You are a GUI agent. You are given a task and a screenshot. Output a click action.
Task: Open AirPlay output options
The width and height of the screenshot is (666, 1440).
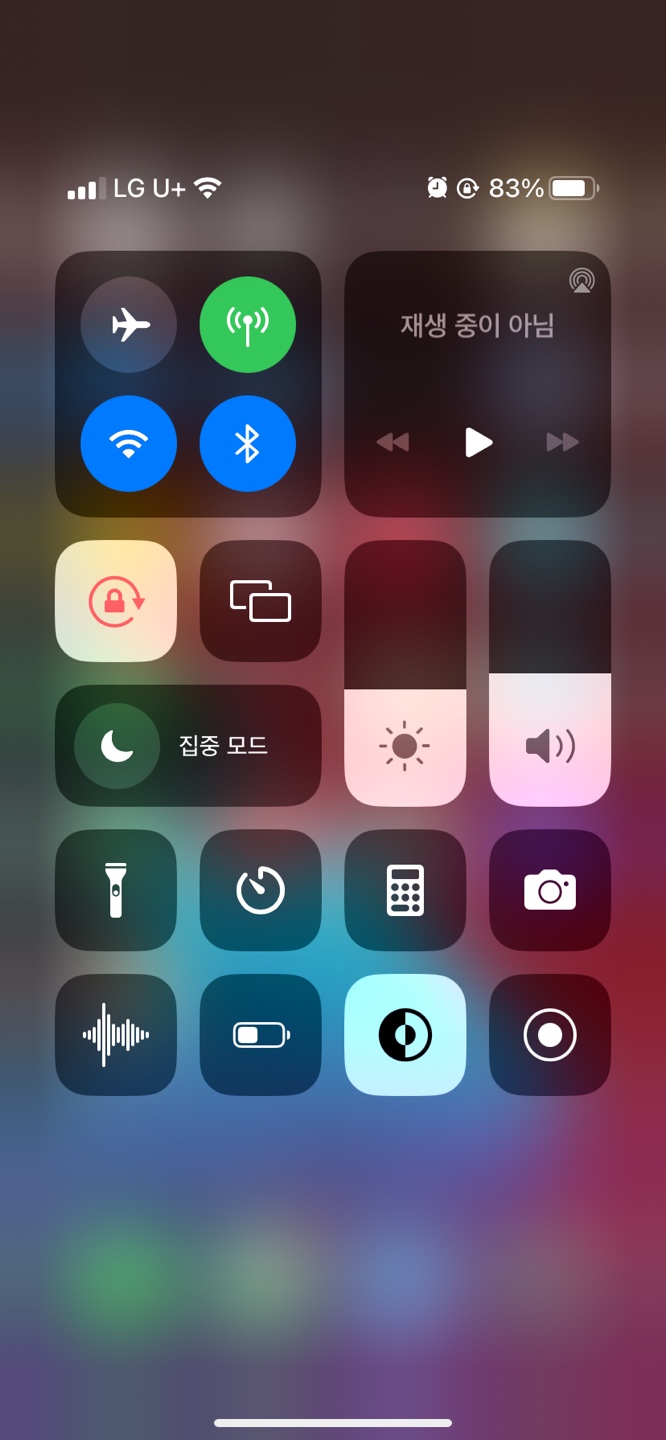[582, 280]
